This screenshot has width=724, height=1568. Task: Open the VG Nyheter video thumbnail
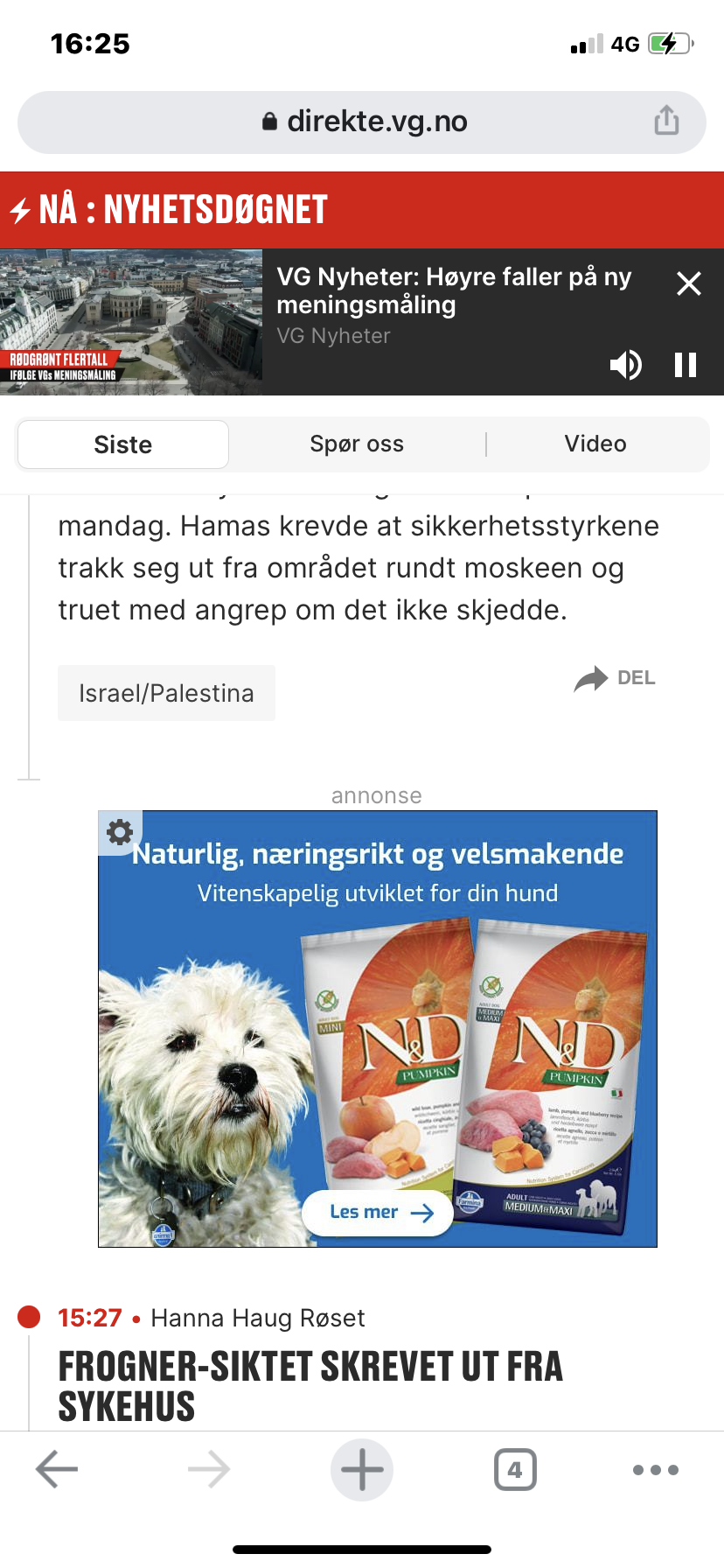click(x=131, y=322)
